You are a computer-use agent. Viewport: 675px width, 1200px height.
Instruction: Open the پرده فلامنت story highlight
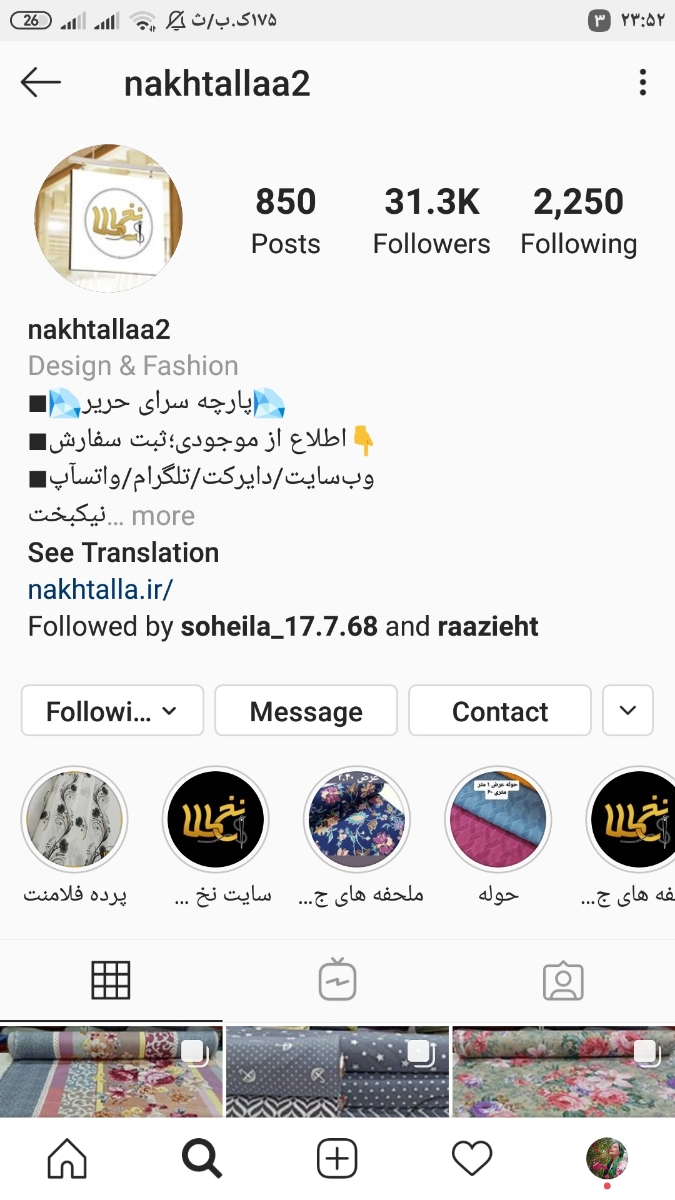(75, 820)
